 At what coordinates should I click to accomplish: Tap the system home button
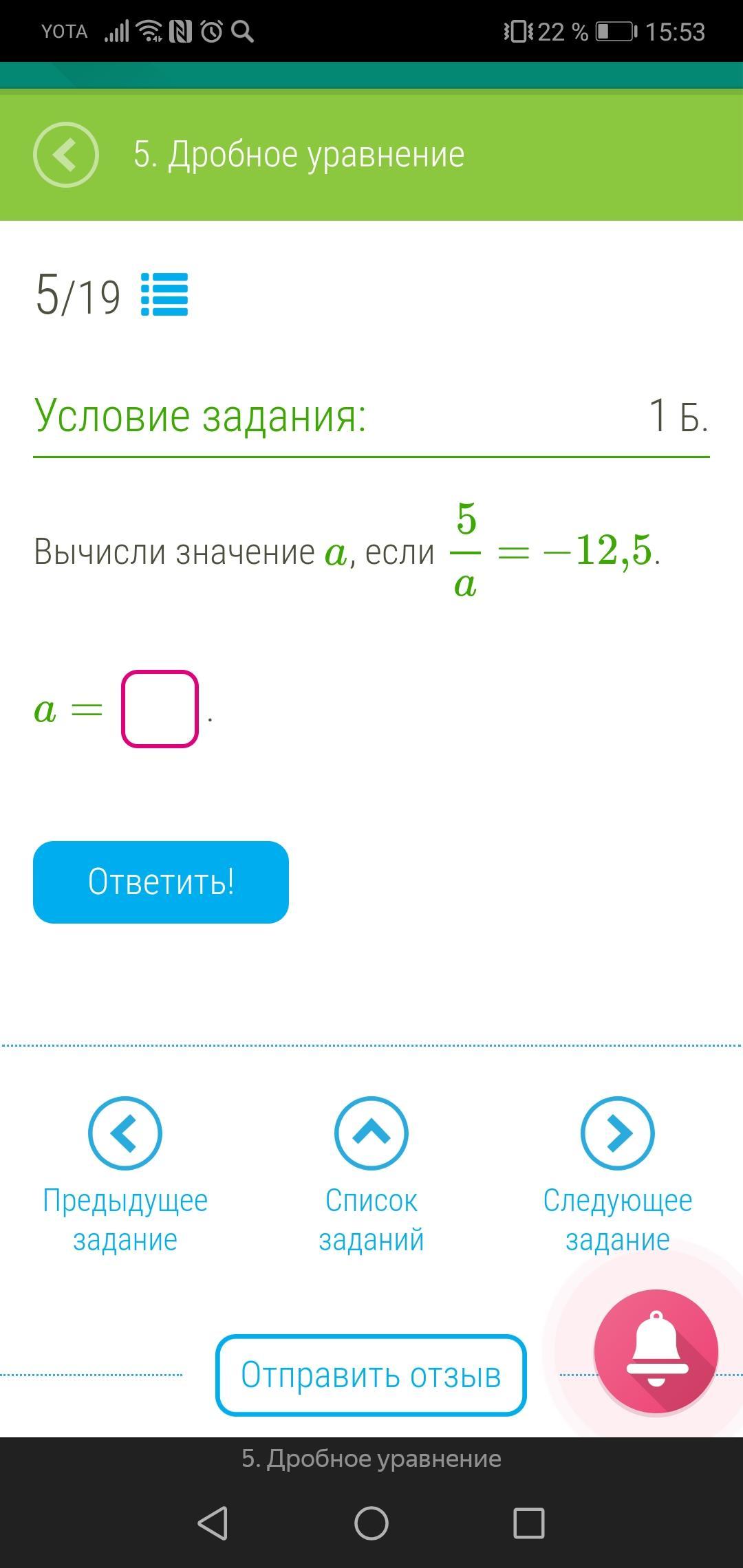371,1523
